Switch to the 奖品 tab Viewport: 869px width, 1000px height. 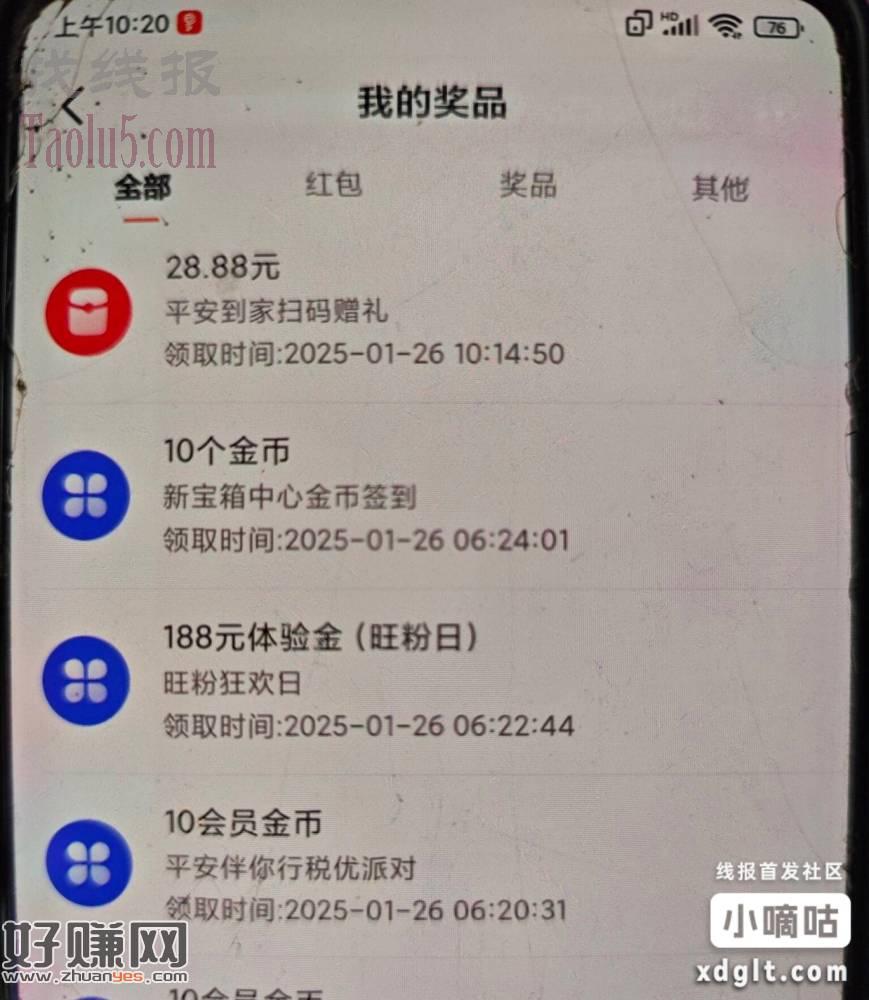(x=528, y=185)
